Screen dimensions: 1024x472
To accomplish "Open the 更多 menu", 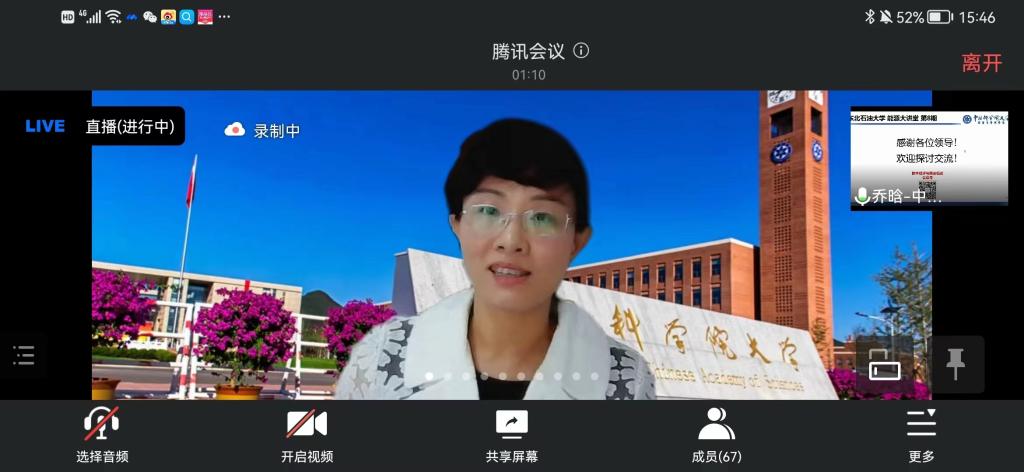I will coord(921,436).
